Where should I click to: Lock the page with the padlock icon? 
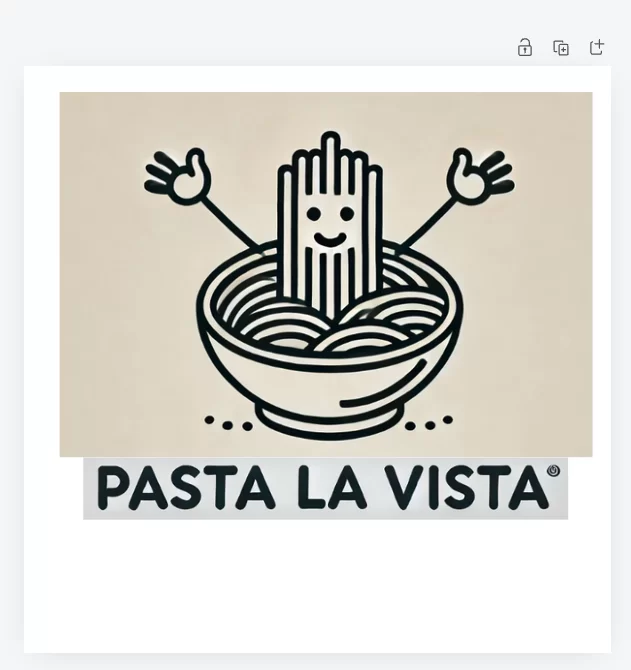click(x=524, y=48)
